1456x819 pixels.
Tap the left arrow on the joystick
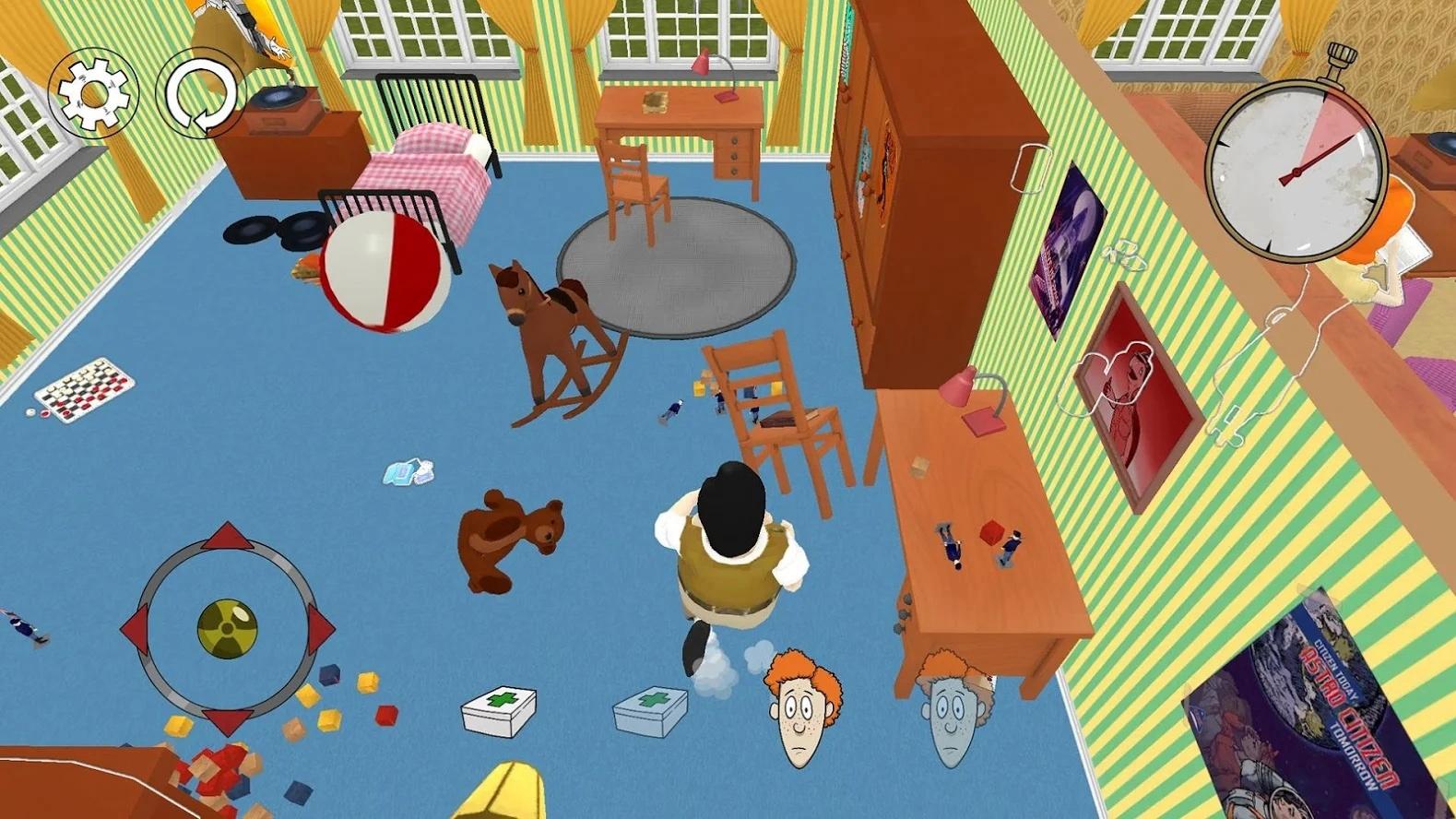click(136, 630)
